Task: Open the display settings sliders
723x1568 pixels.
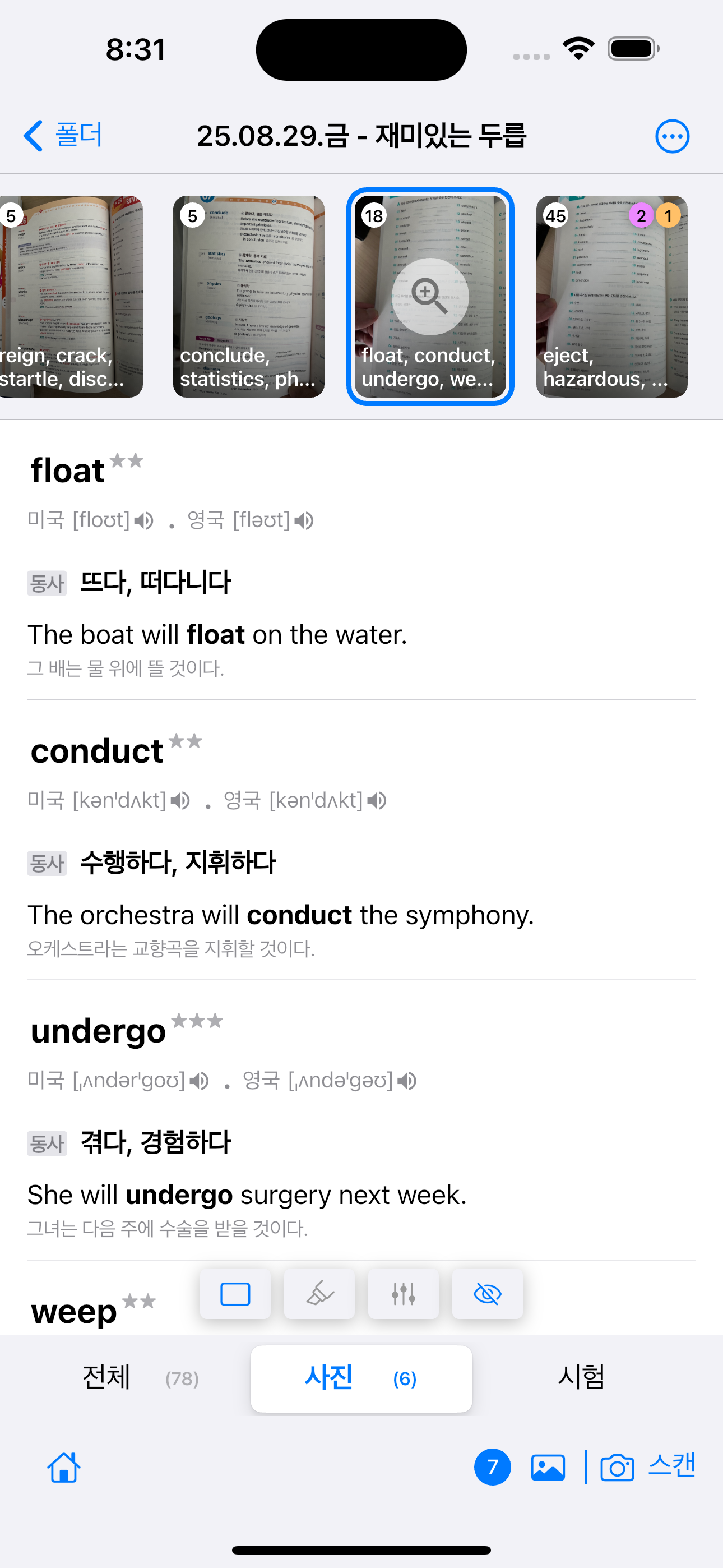Action: pyautogui.click(x=404, y=1294)
